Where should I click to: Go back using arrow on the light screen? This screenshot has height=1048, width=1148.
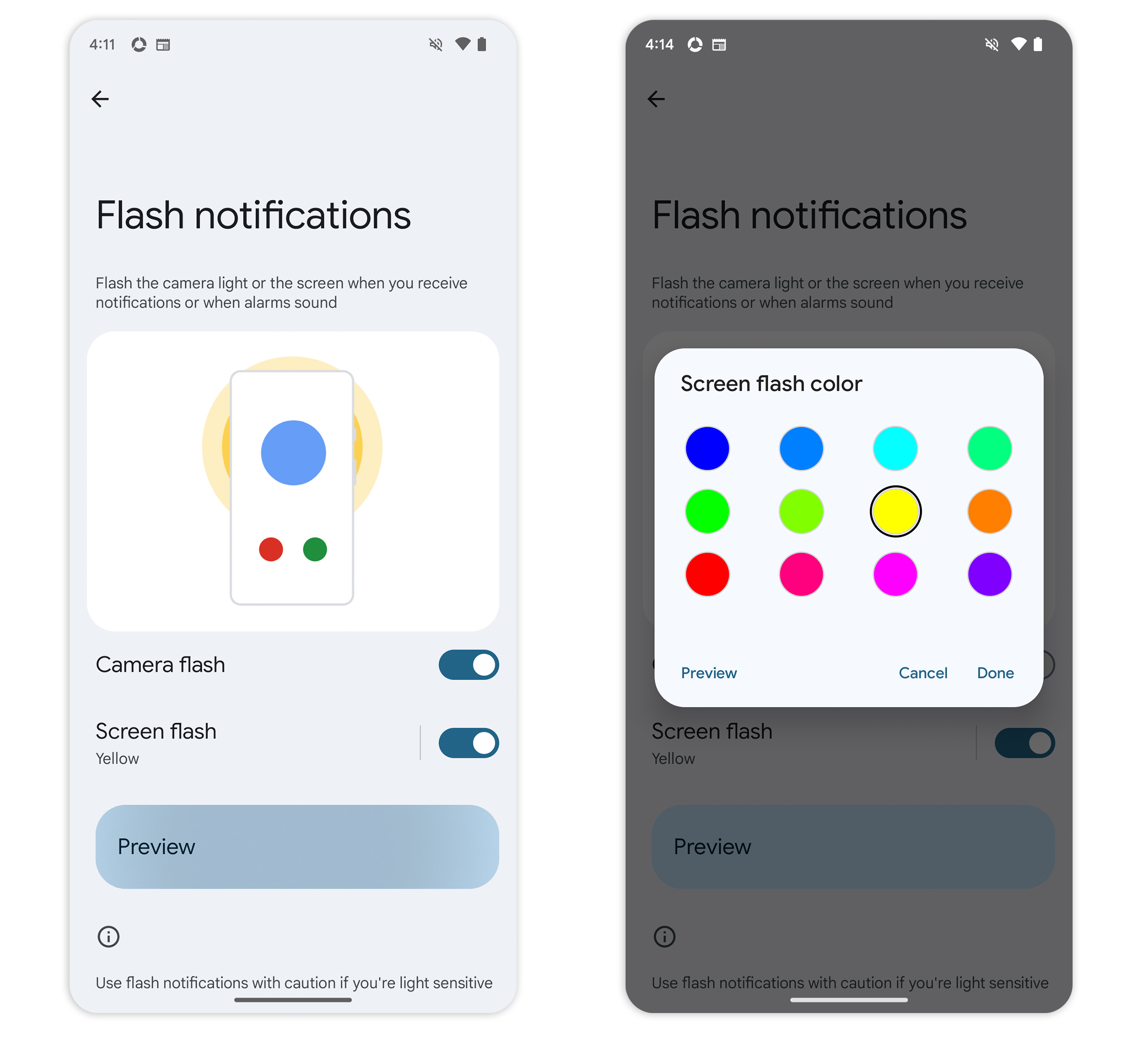tap(100, 99)
